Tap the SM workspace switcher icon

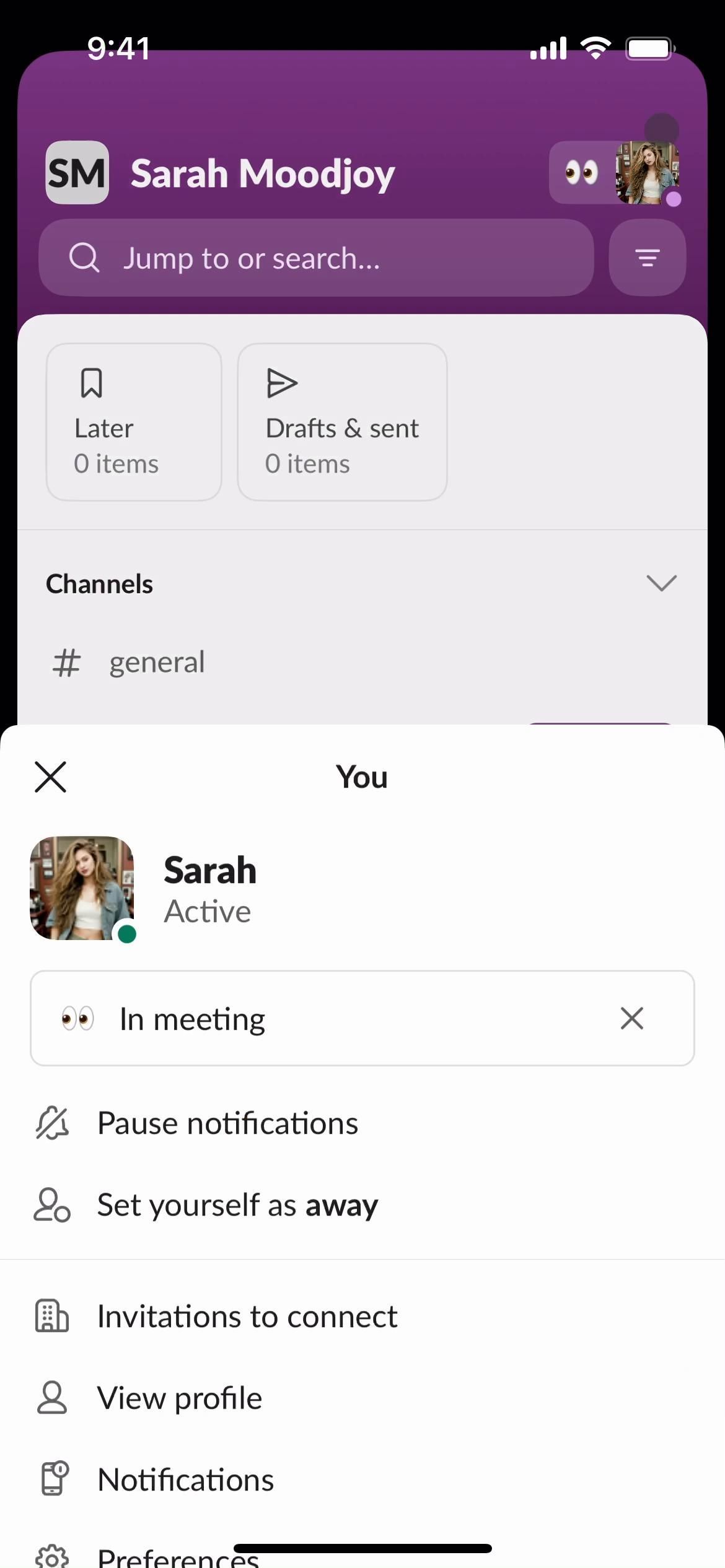pyautogui.click(x=77, y=173)
